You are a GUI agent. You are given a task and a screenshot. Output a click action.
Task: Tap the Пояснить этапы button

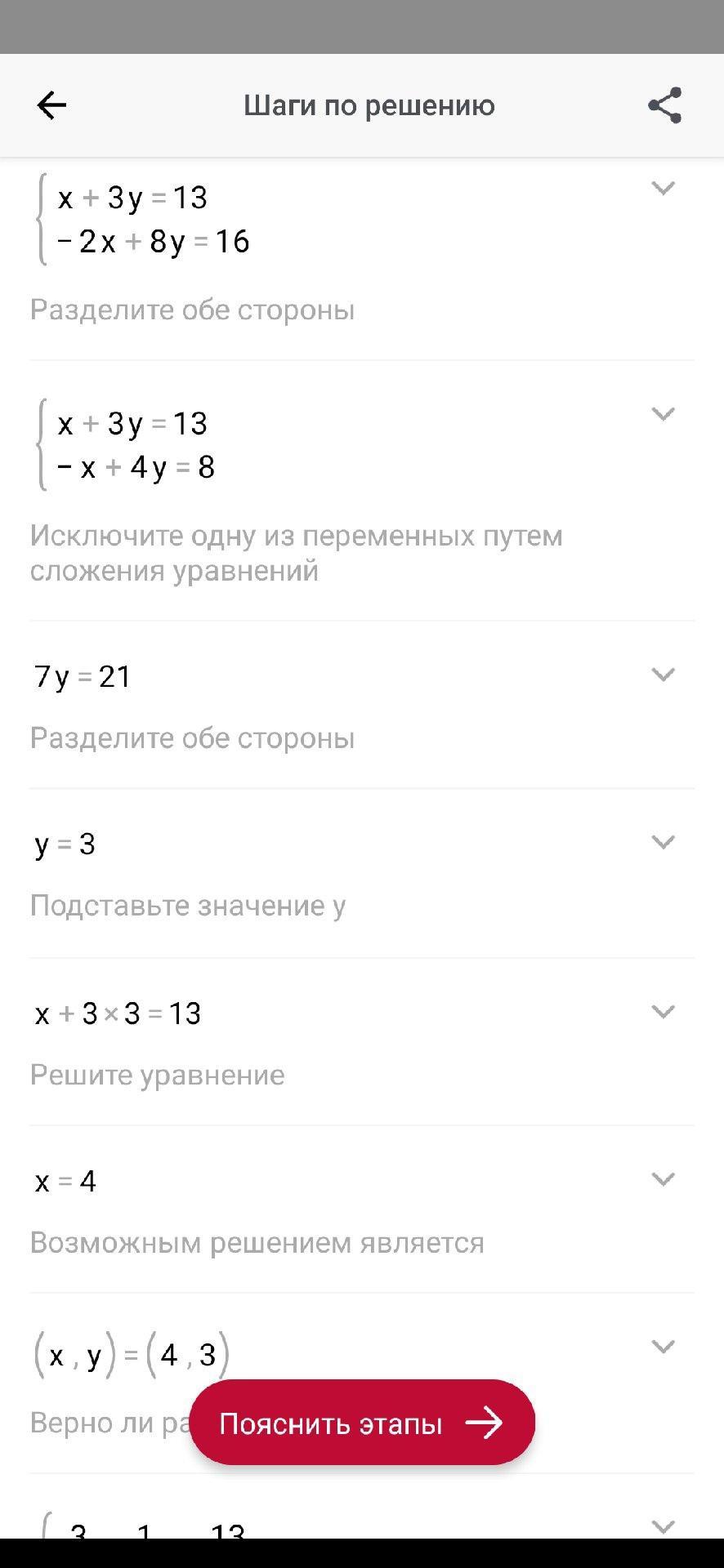[362, 1423]
